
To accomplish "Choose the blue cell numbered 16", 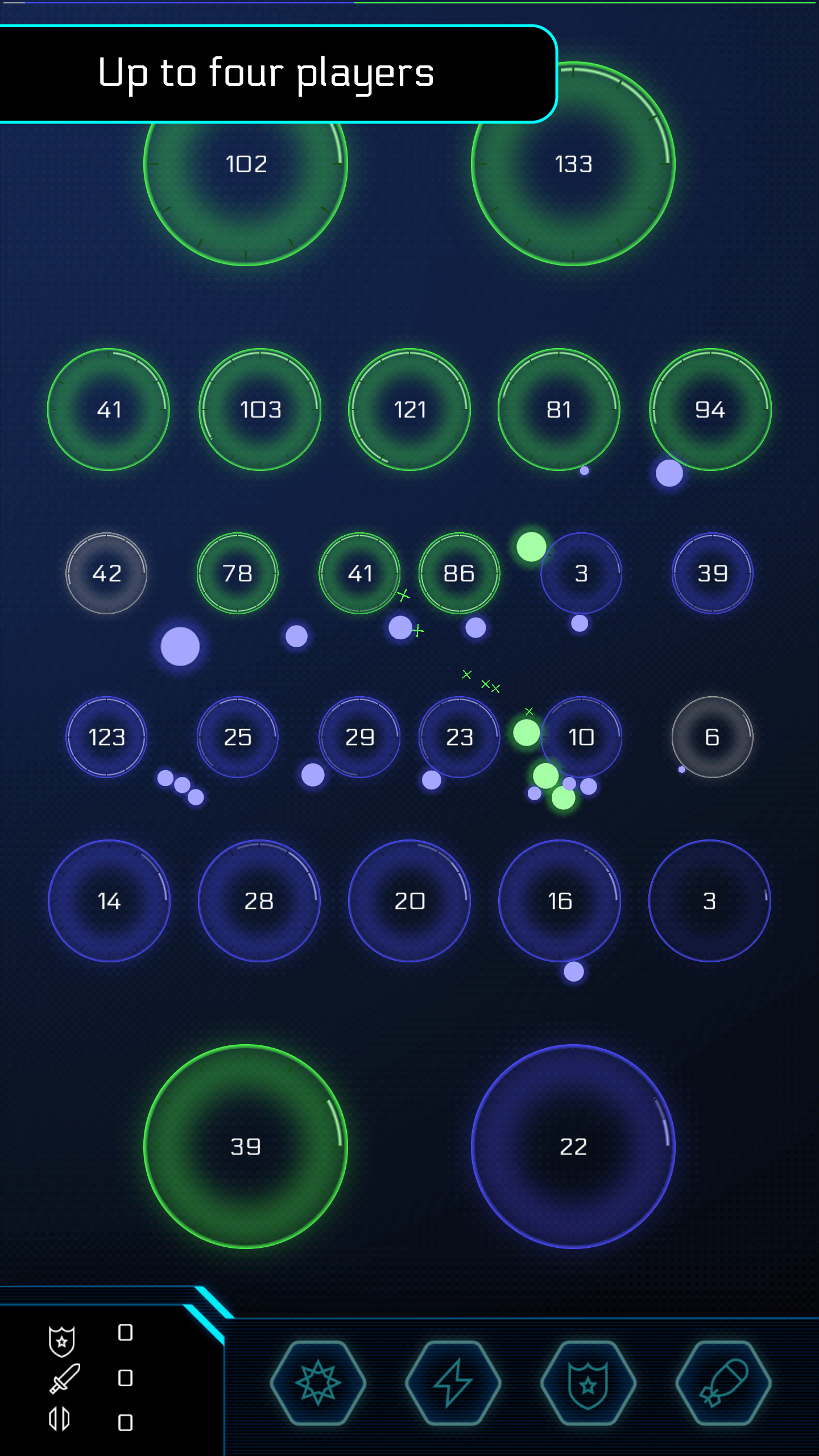I will pos(560,901).
